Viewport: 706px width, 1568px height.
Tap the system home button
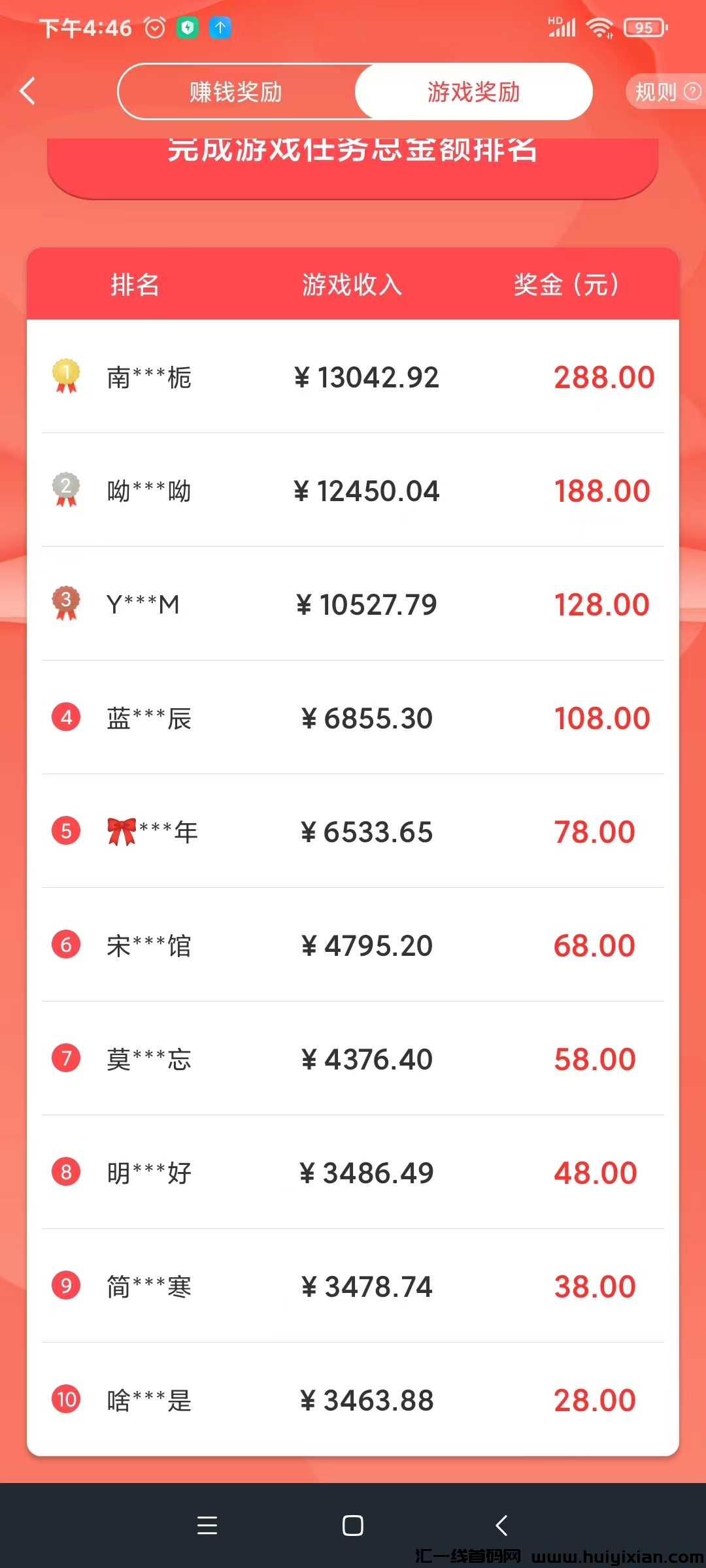[x=352, y=1526]
